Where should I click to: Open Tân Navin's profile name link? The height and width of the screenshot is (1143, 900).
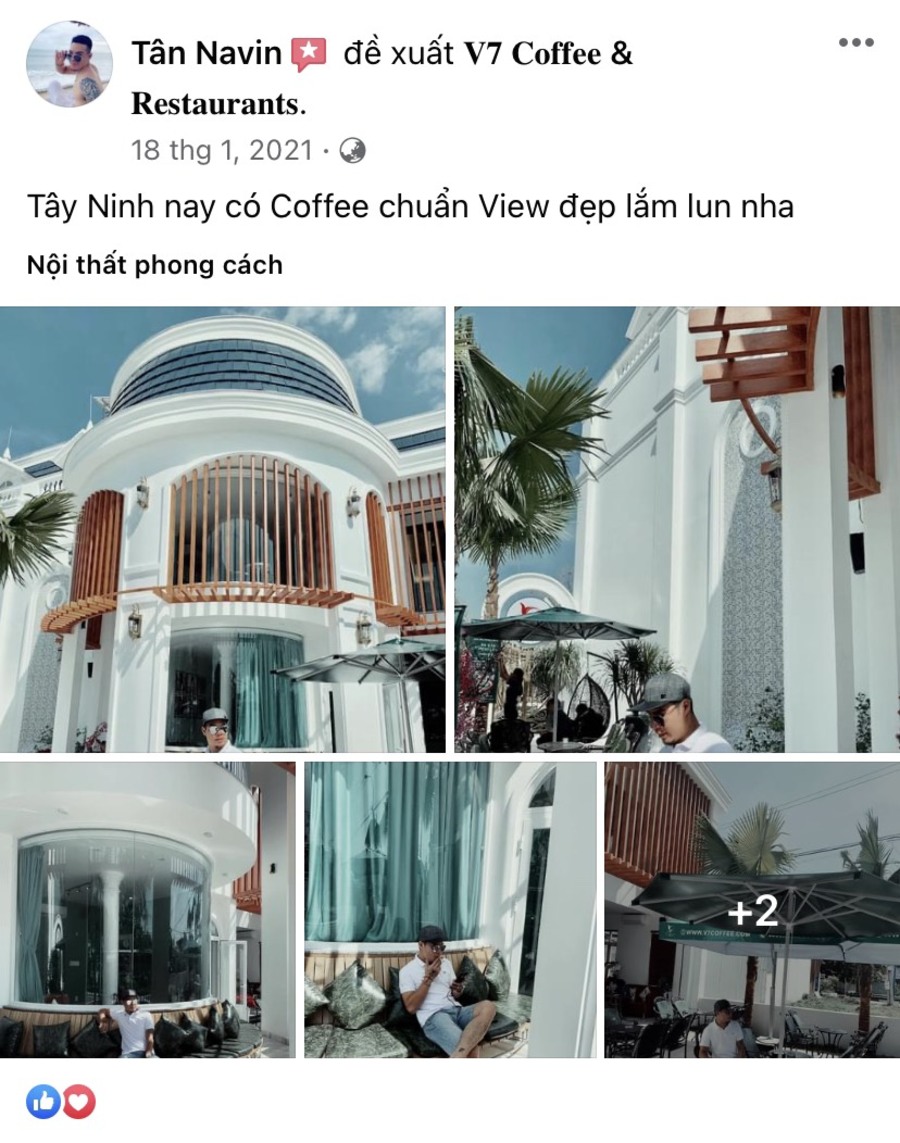click(x=207, y=54)
